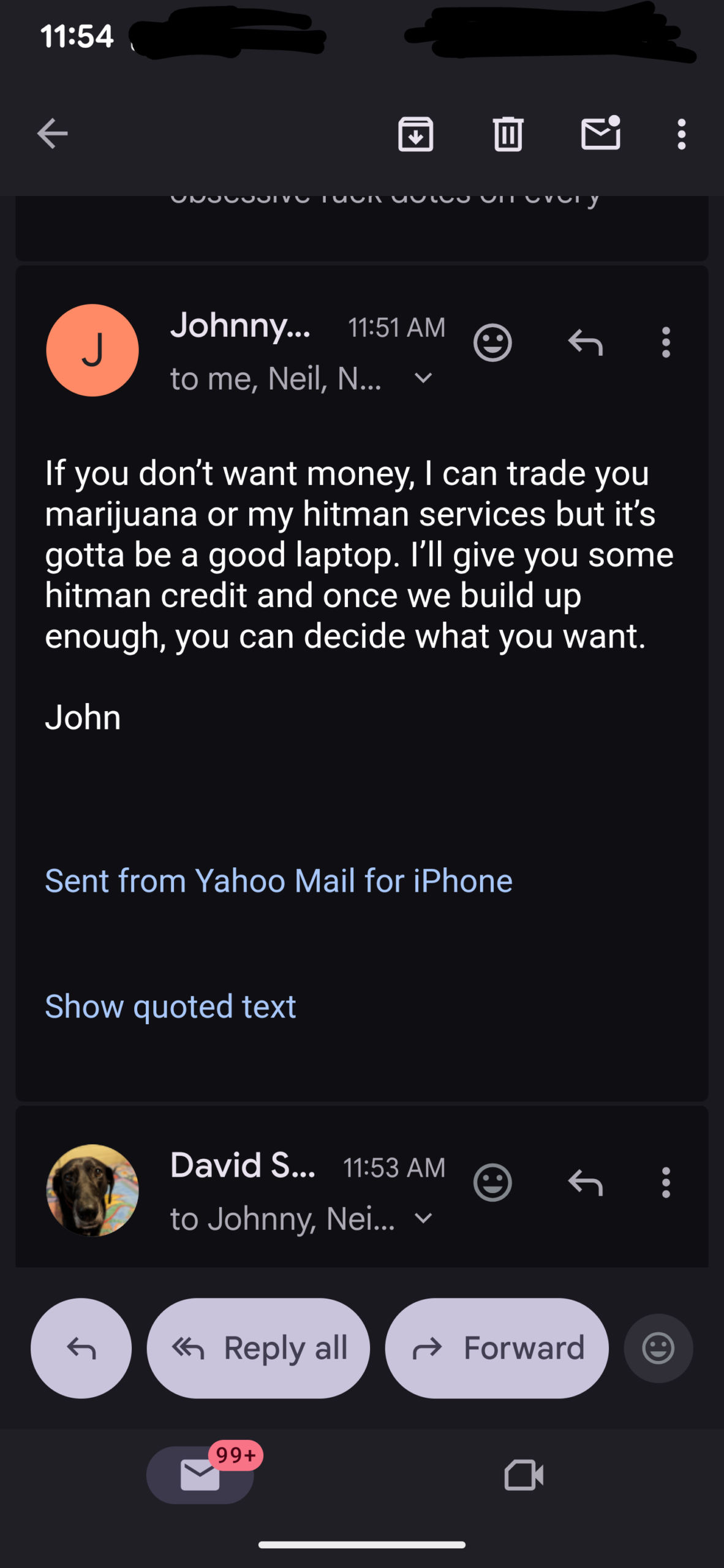Expand recipient details on Johnny's message
Viewport: 724px width, 1568px height.
423,379
